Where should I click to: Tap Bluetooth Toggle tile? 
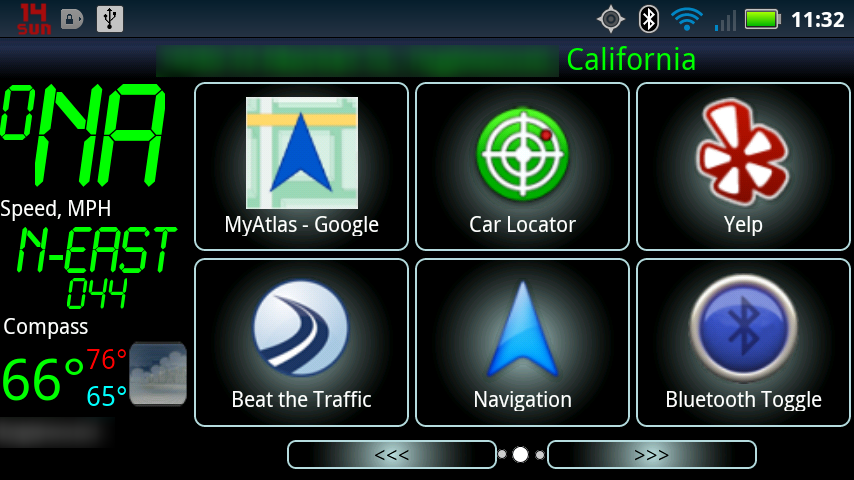(743, 342)
